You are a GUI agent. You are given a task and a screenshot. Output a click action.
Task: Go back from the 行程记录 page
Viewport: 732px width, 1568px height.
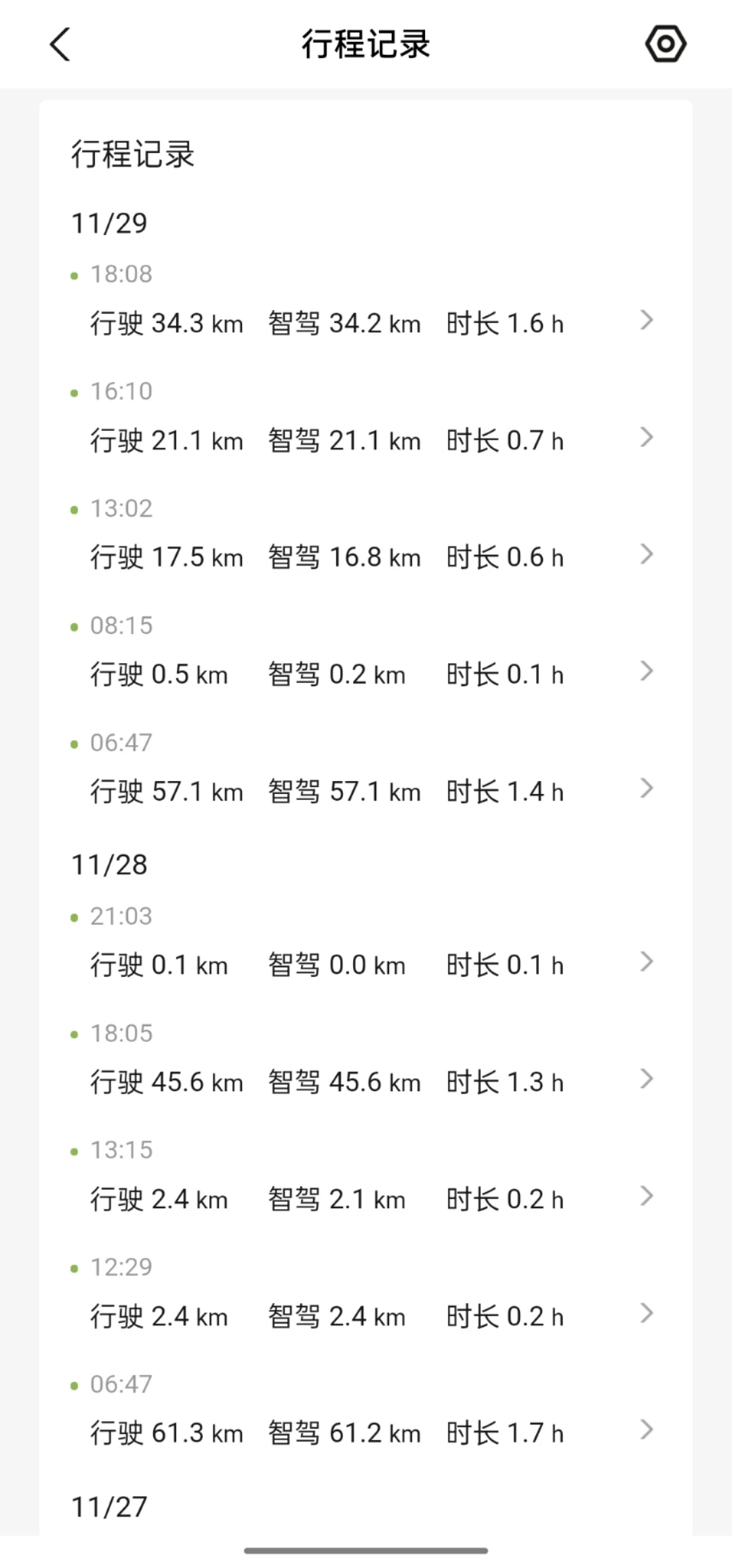click(x=60, y=45)
